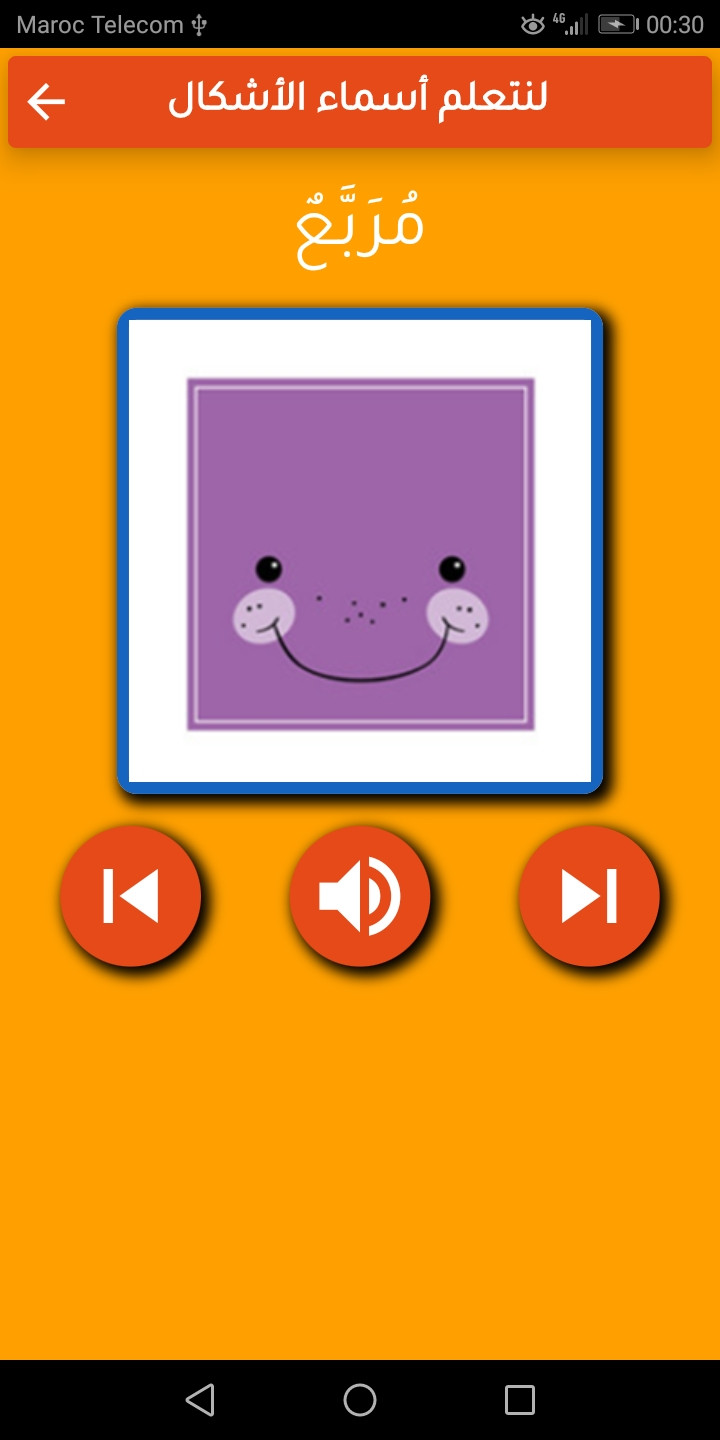Play the shape name audio
Viewport: 720px width, 1440px height.
click(x=360, y=896)
